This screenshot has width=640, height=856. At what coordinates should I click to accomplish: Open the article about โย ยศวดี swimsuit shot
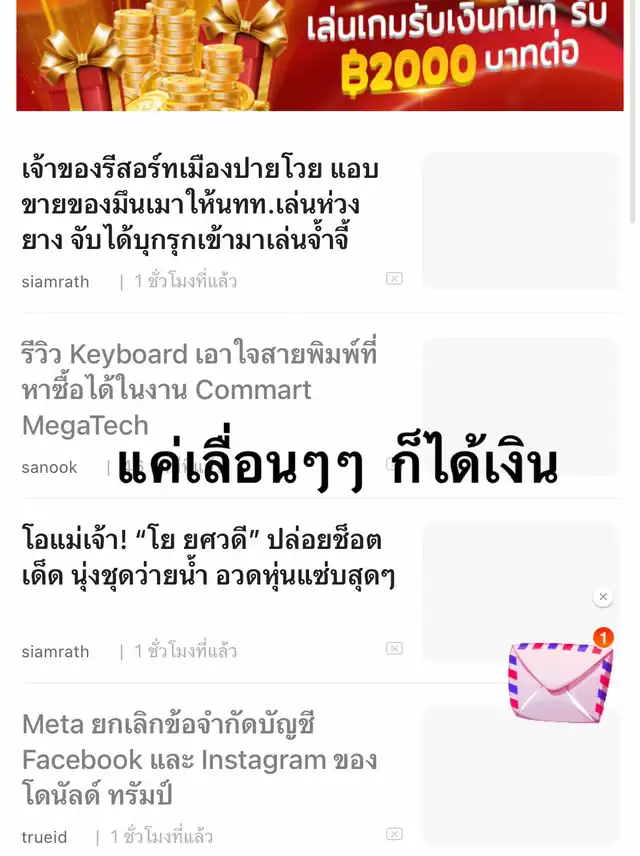(x=202, y=558)
